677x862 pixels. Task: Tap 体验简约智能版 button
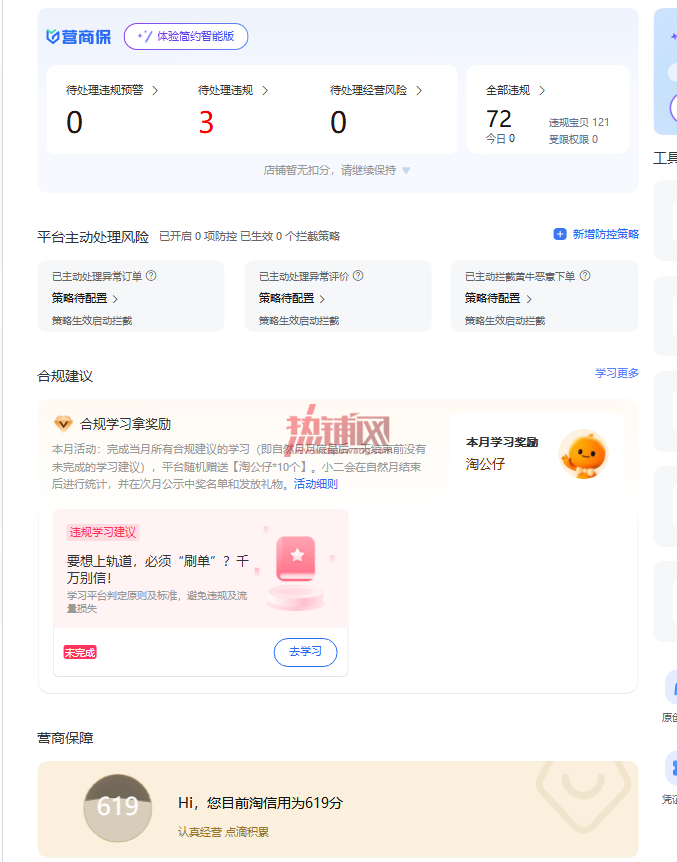coord(186,36)
